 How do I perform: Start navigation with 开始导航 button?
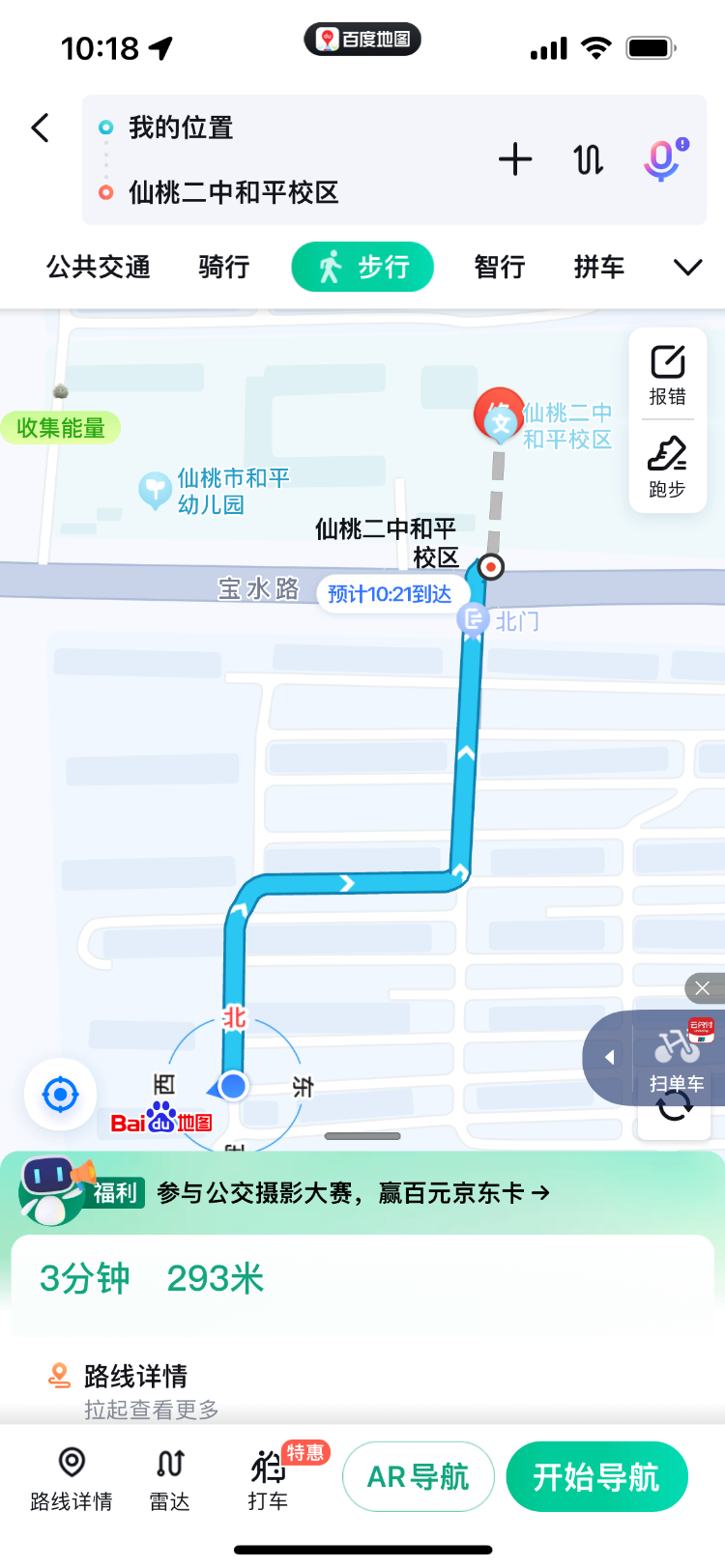[596, 1476]
